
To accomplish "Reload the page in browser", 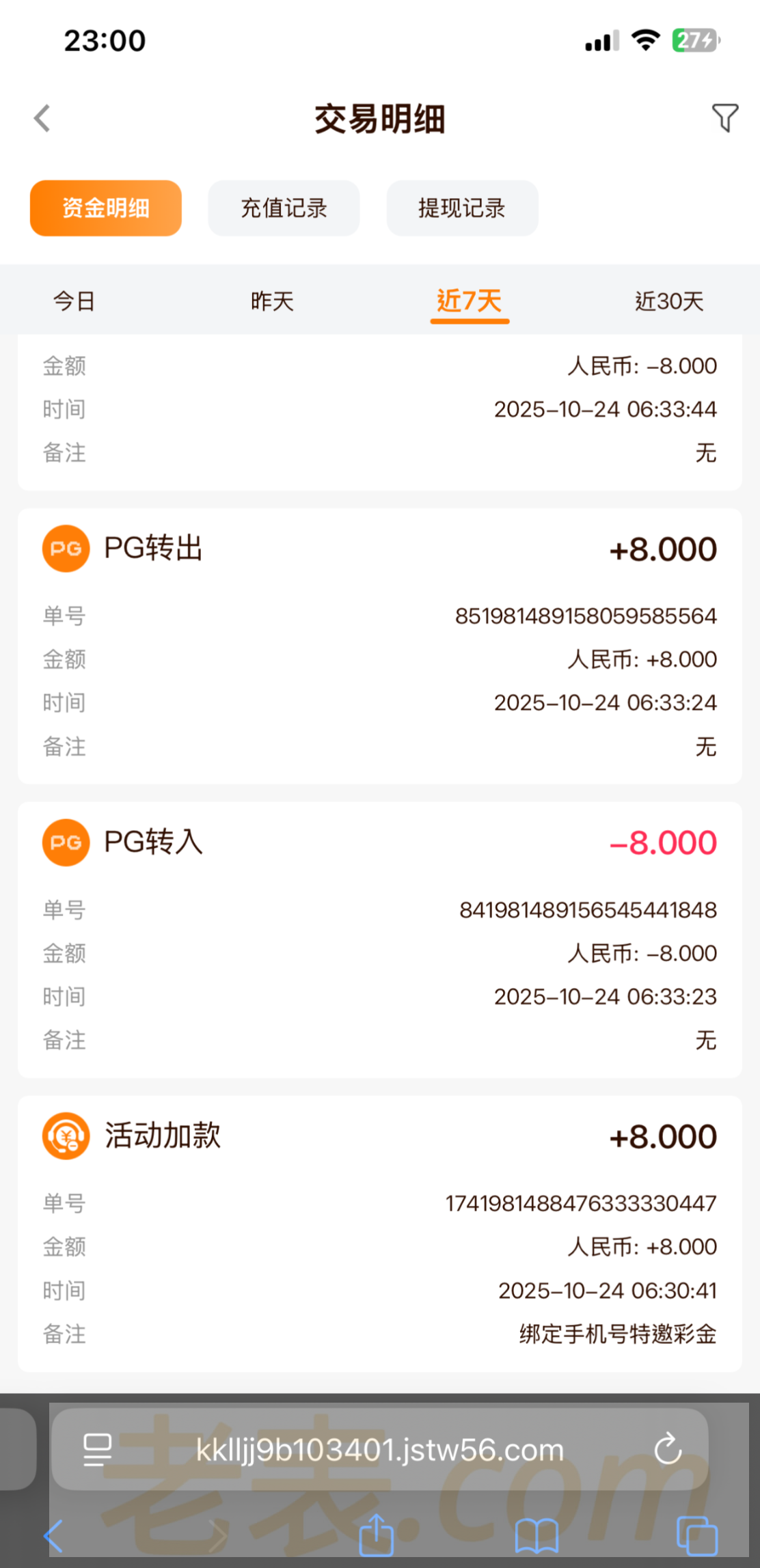I will click(x=668, y=1449).
